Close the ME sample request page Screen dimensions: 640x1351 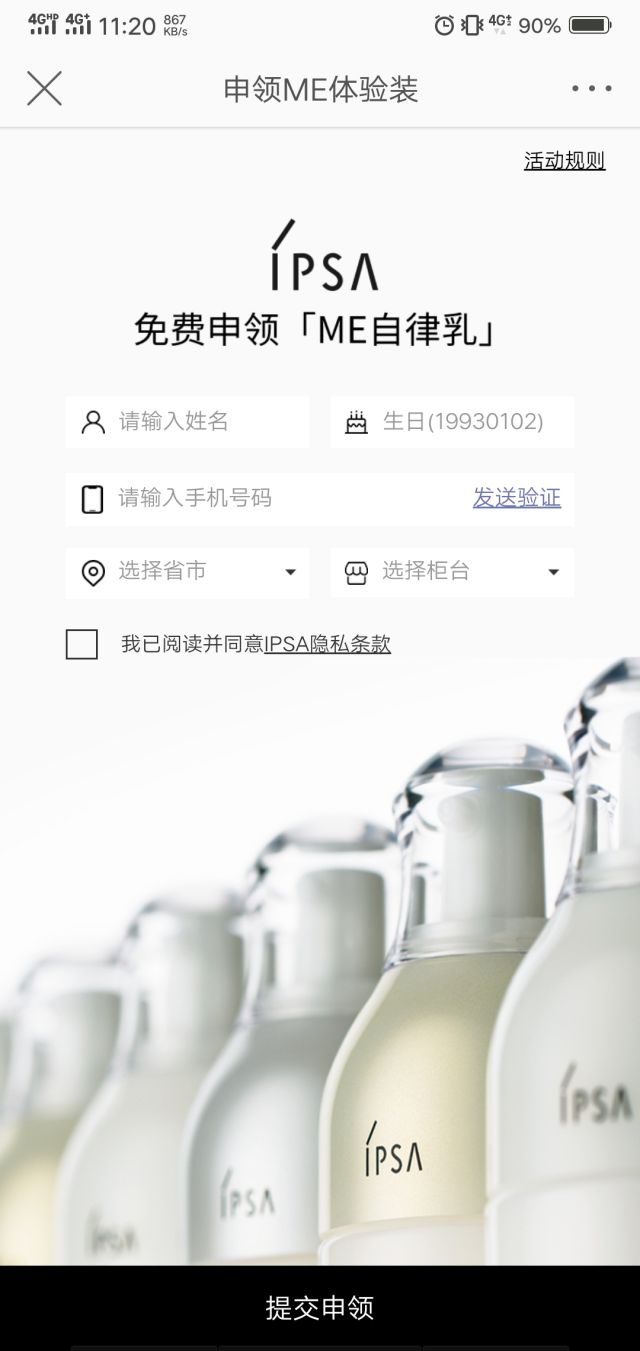(x=44, y=89)
